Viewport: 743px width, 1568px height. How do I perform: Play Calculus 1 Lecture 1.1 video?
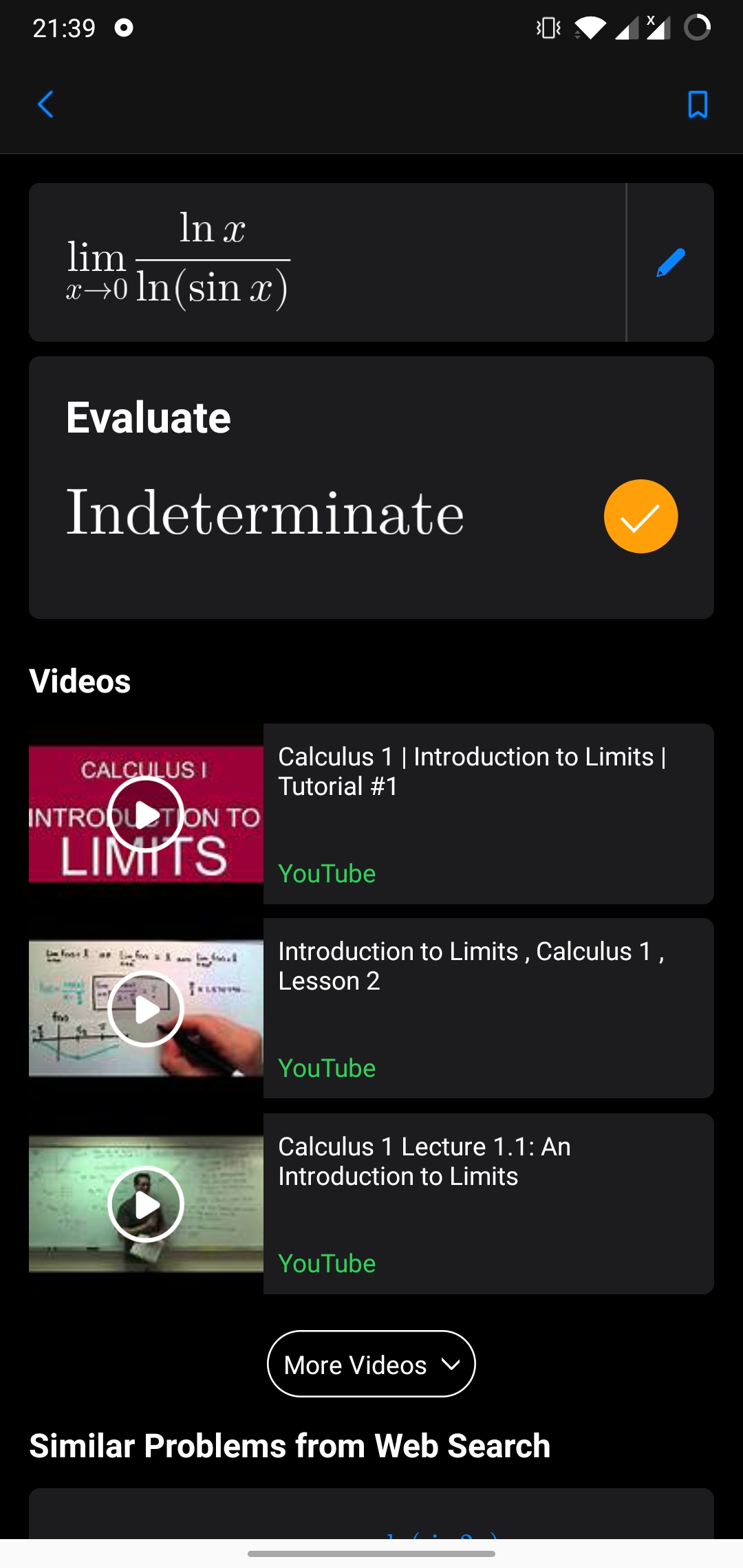tap(146, 1204)
